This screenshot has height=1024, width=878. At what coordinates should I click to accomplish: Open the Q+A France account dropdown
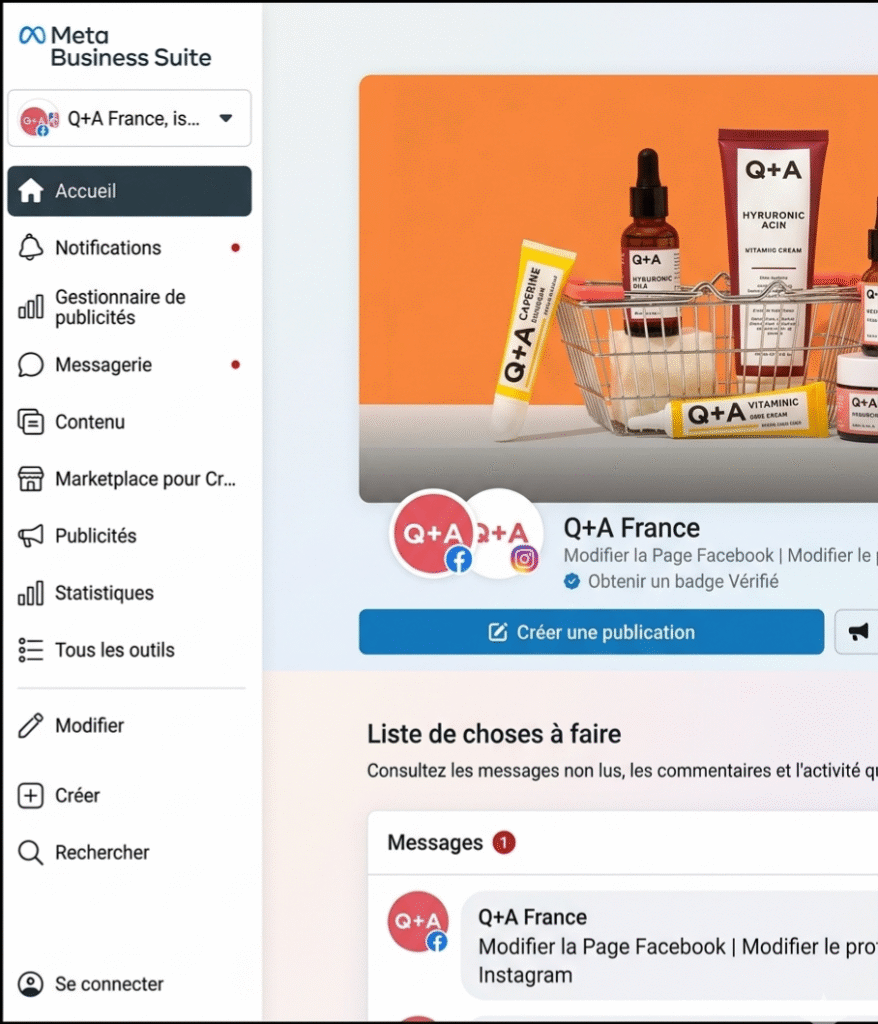129,118
